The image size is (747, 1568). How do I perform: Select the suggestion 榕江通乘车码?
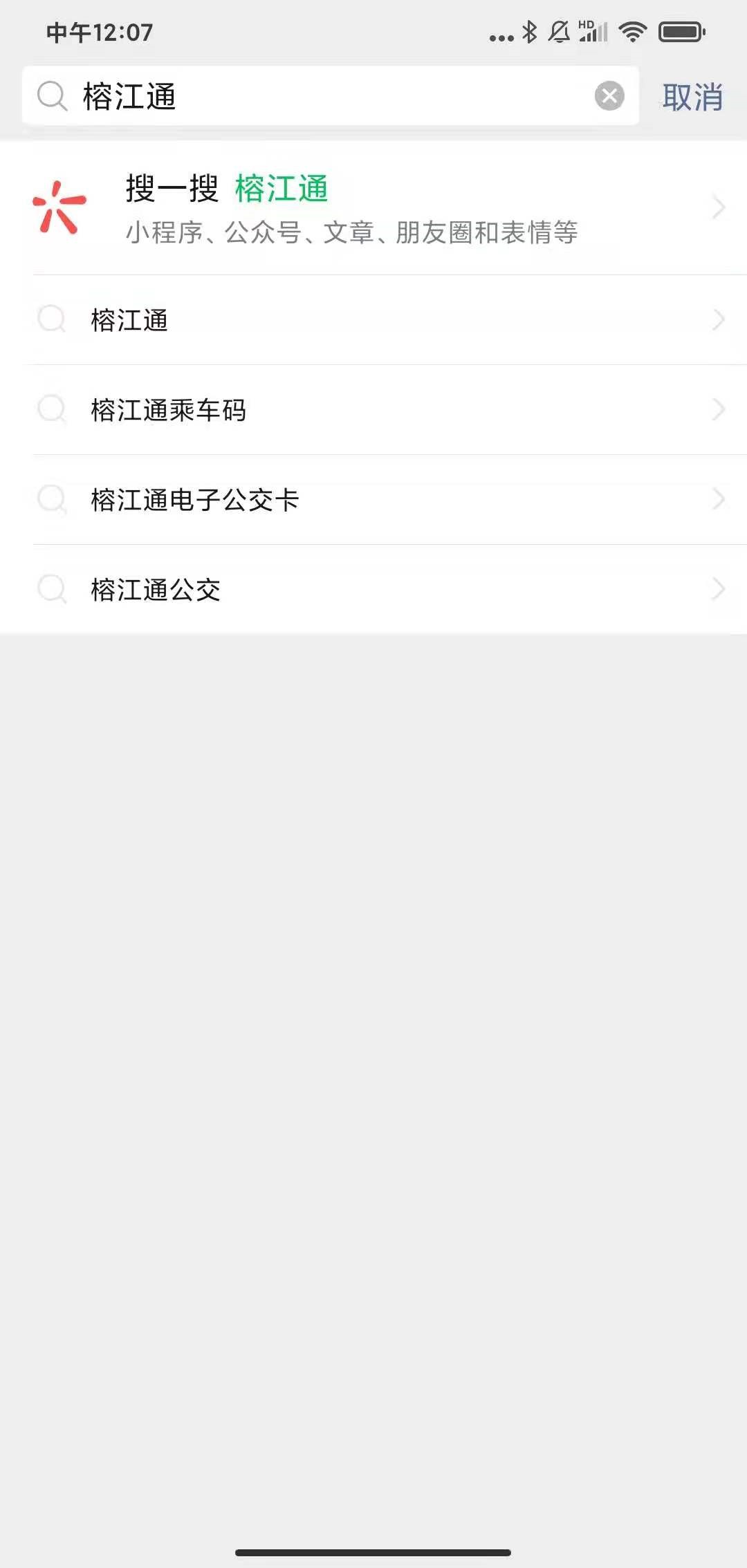coord(373,410)
